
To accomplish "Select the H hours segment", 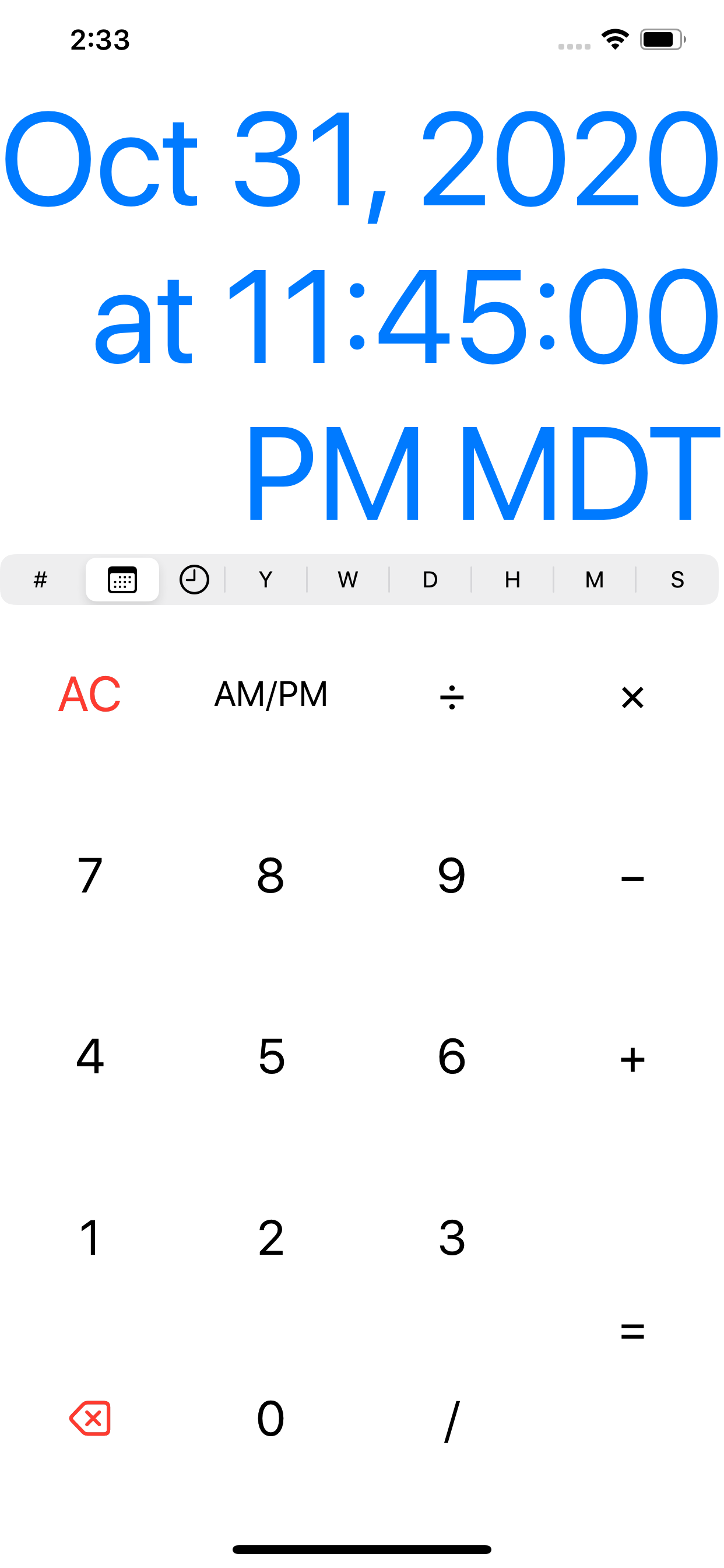I will [512, 579].
